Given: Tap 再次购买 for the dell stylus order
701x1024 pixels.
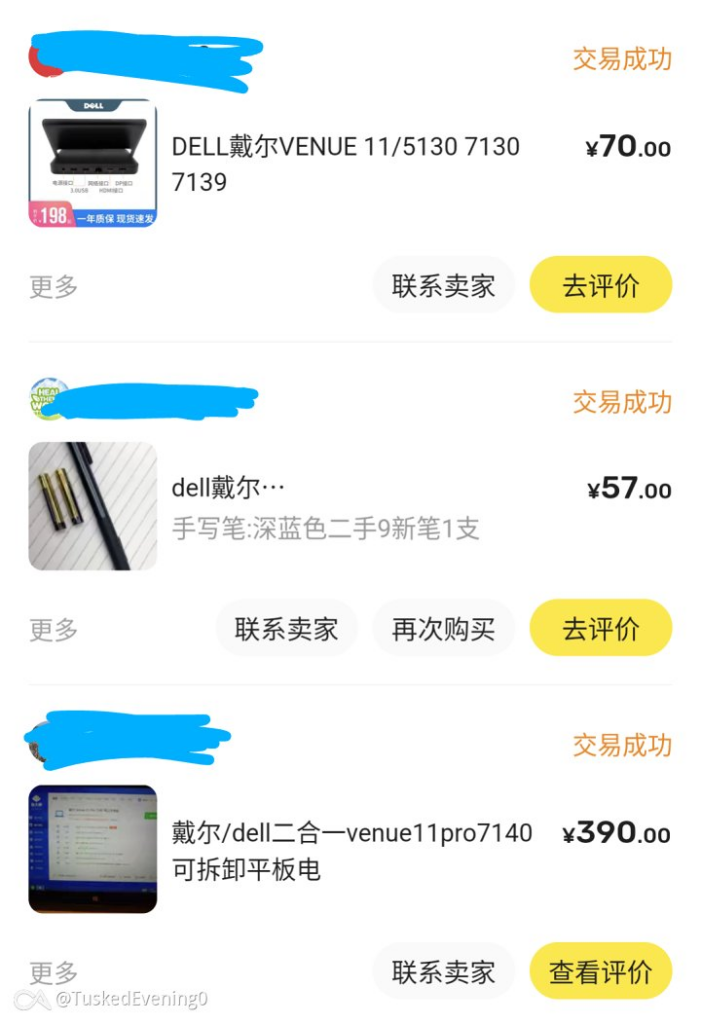Looking at the screenshot, I should click(443, 629).
